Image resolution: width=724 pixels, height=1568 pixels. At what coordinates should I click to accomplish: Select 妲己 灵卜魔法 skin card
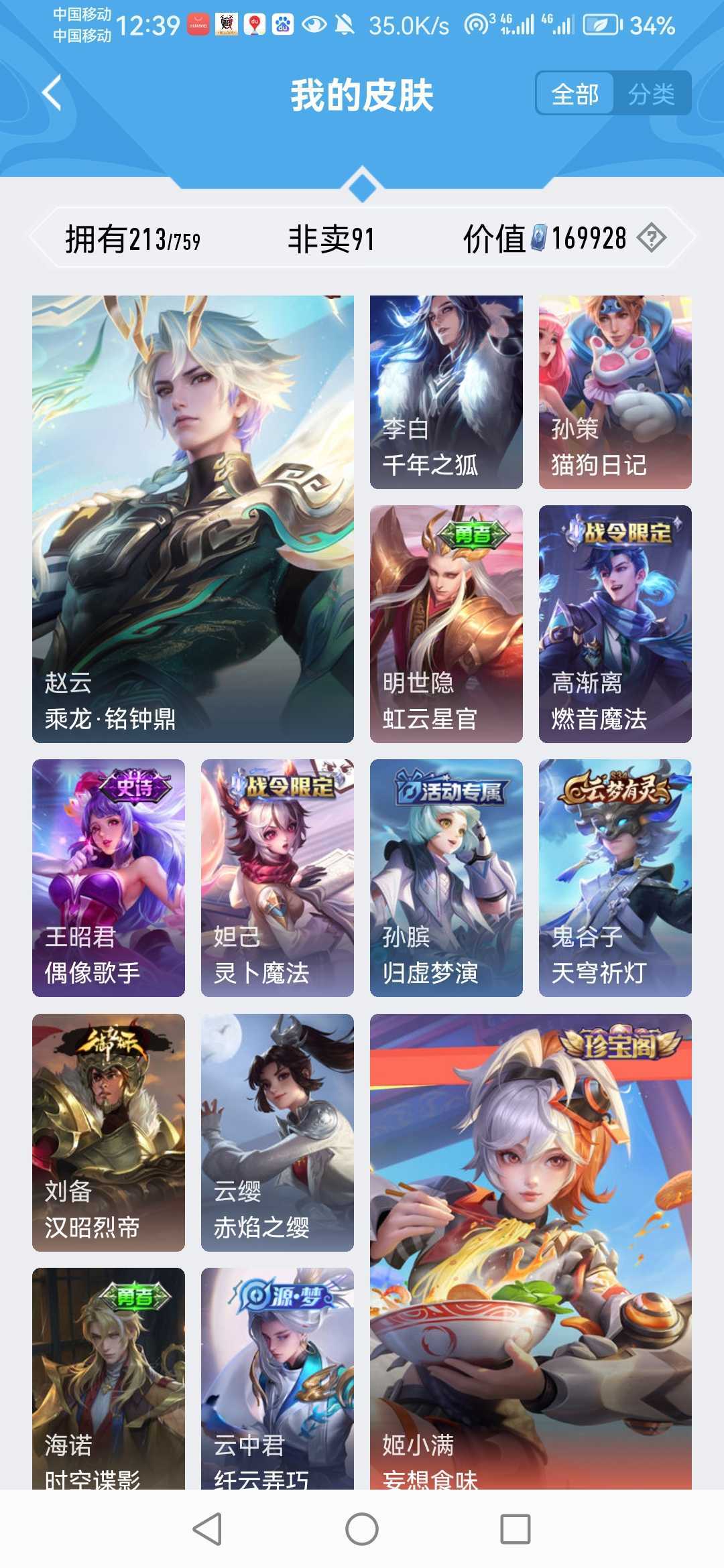(278, 878)
